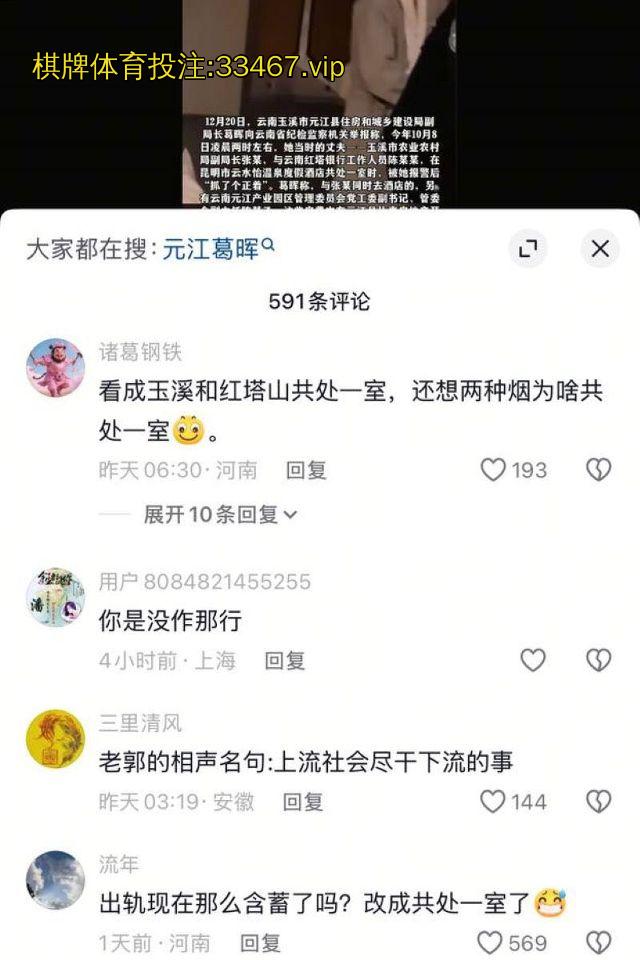Open 流年's profile avatar

pyautogui.click(x=54, y=880)
